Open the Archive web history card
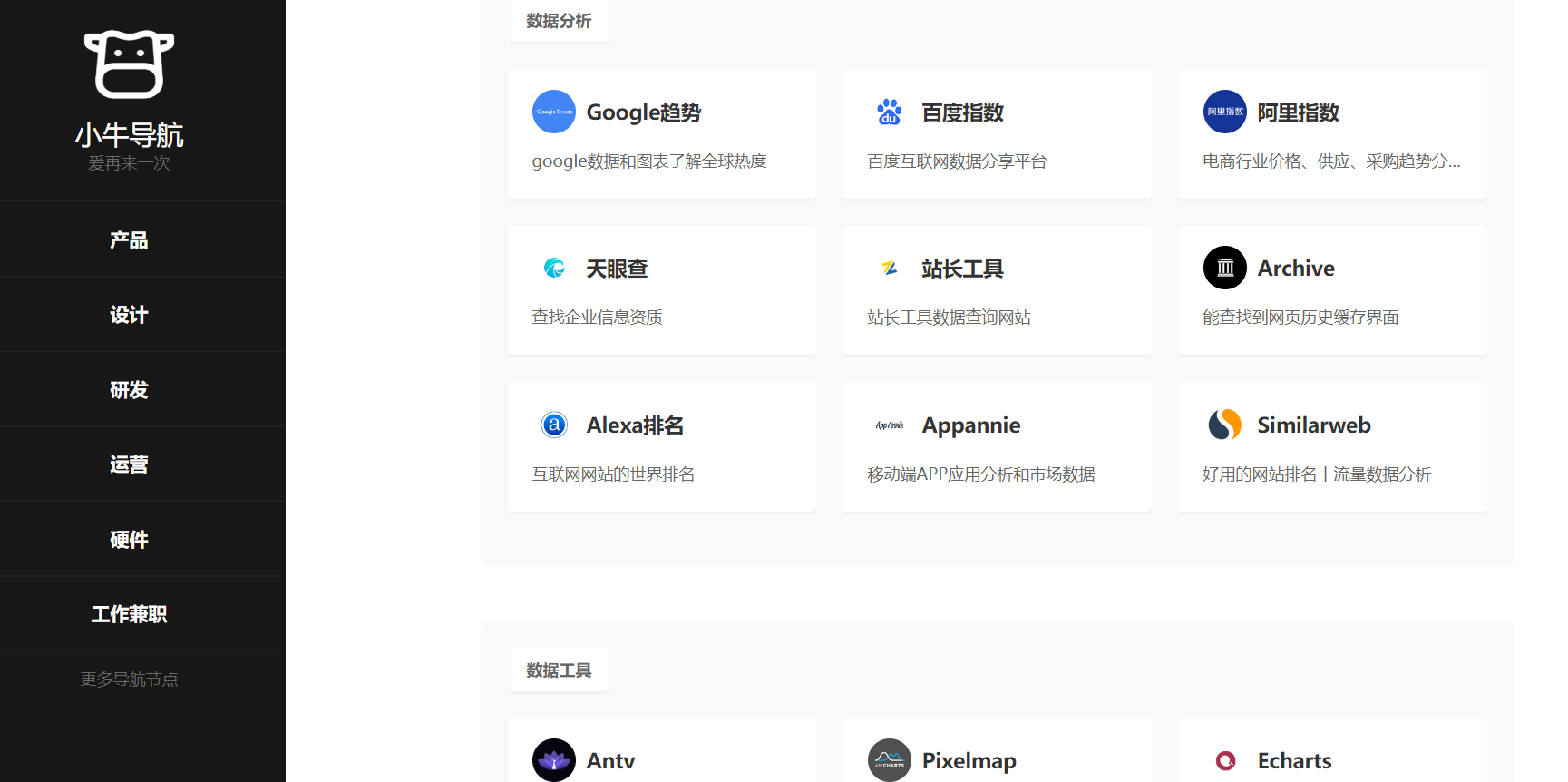 1332,290
